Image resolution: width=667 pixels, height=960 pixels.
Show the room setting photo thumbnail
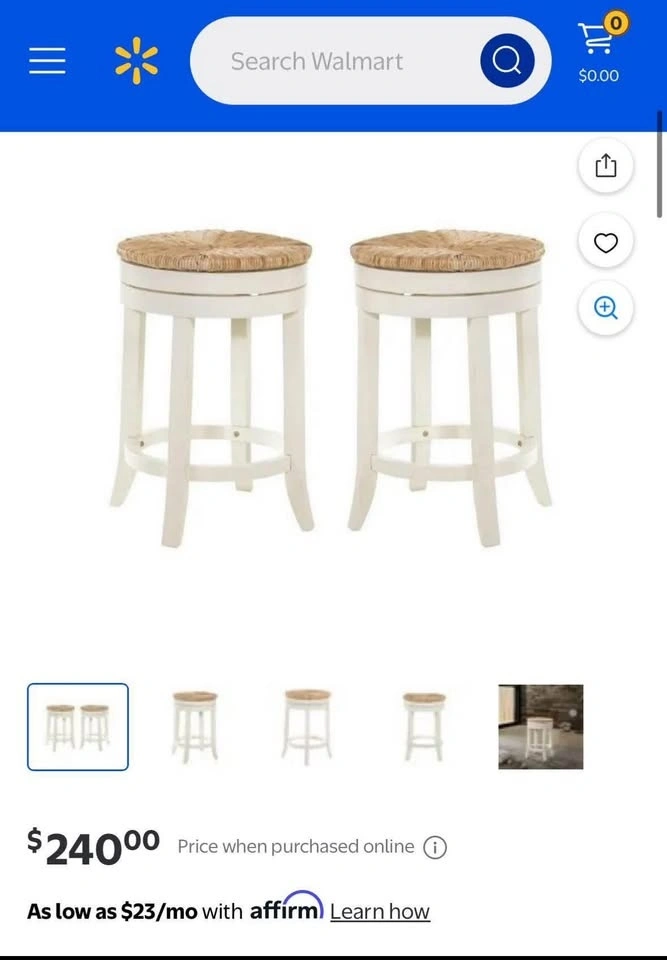[x=541, y=727]
